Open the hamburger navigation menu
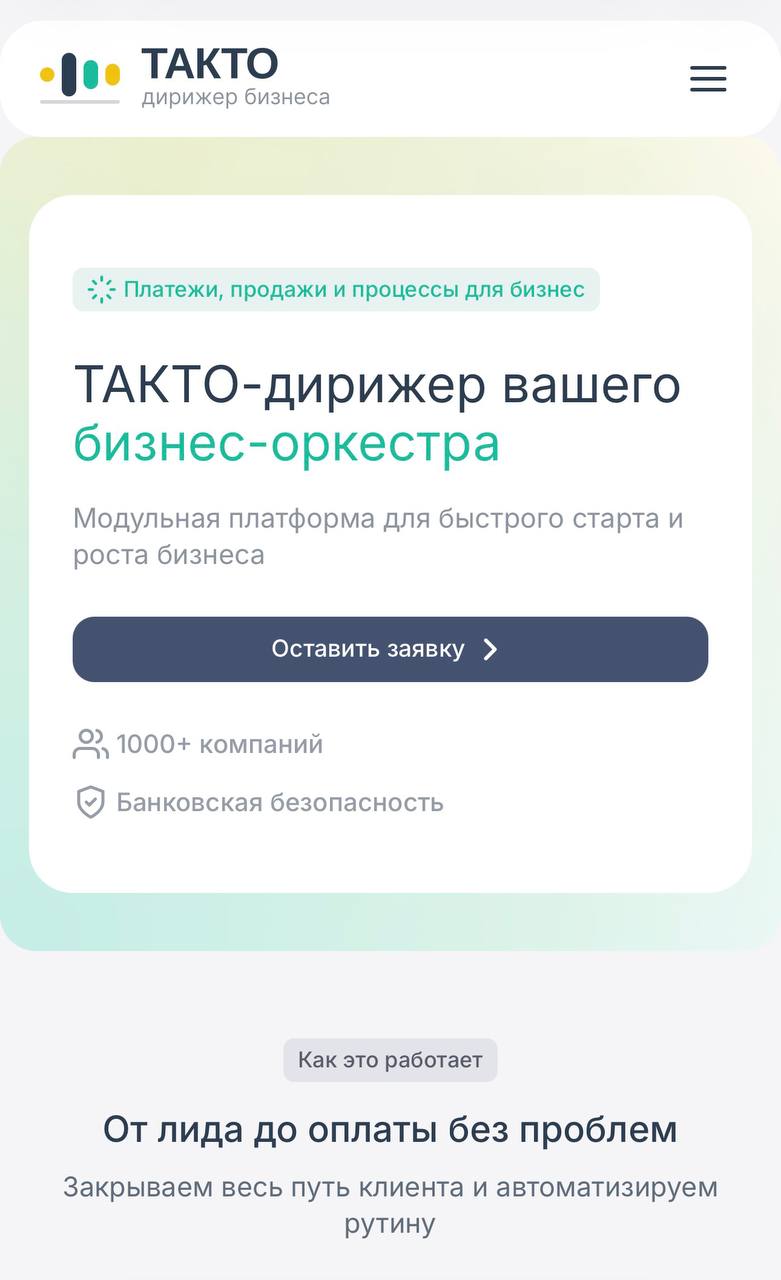Image resolution: width=781 pixels, height=1280 pixels. [708, 79]
